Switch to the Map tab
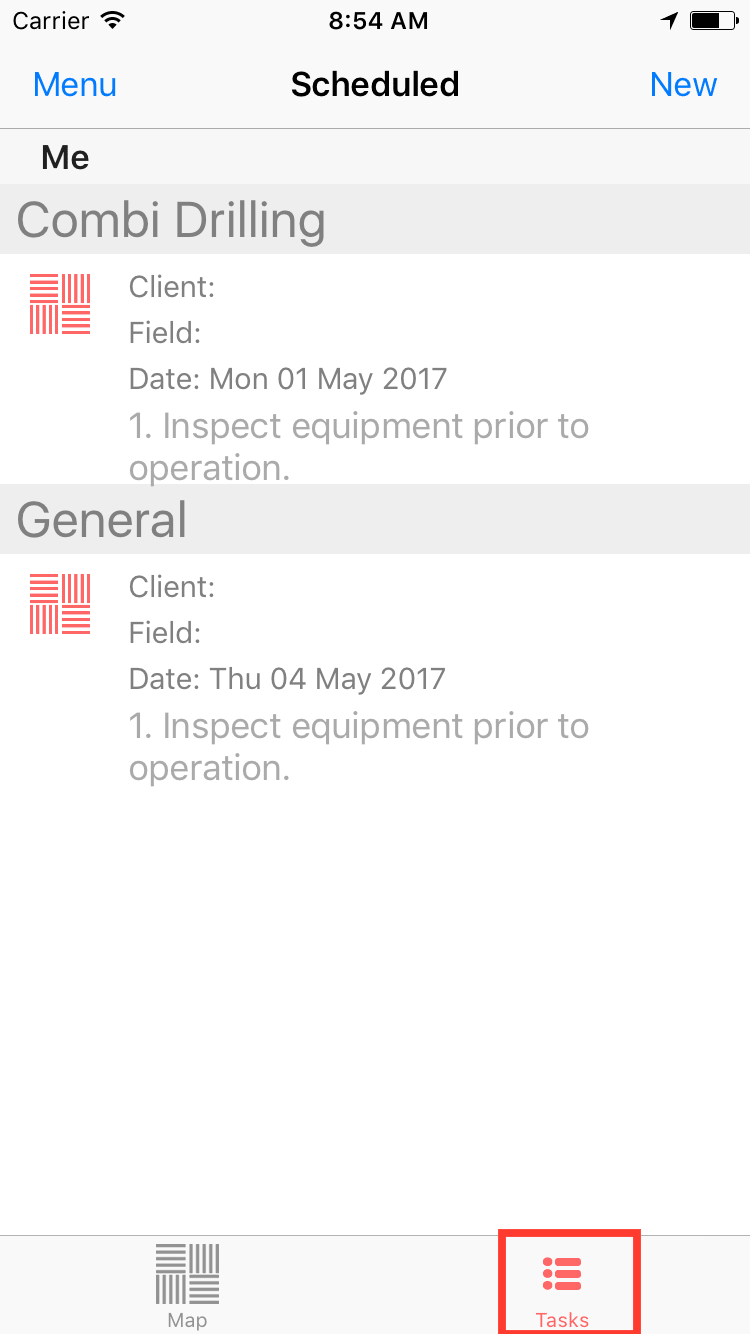Image resolution: width=750 pixels, height=1334 pixels. (187, 1285)
